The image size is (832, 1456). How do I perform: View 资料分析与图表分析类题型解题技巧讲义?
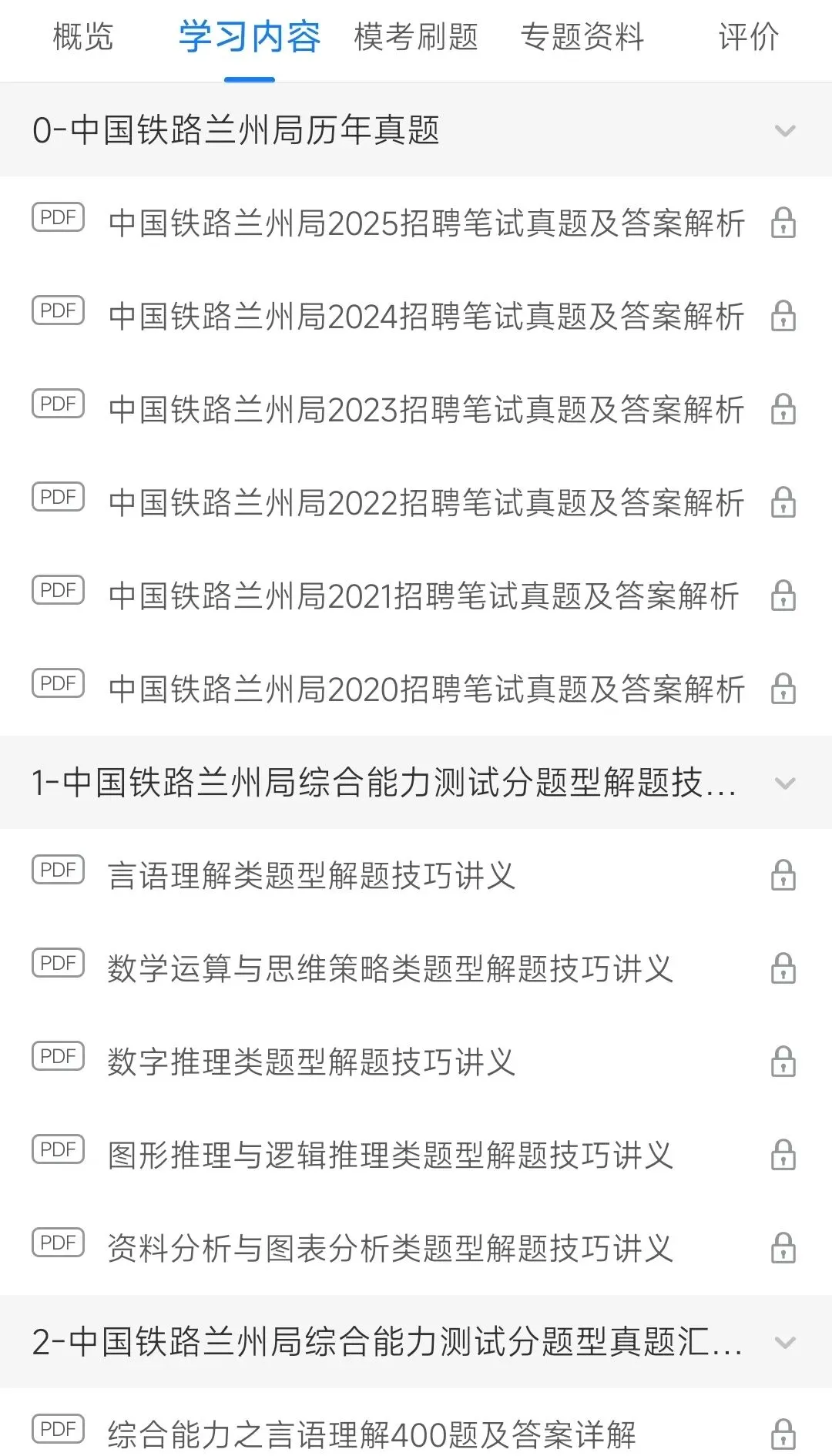click(416, 1249)
